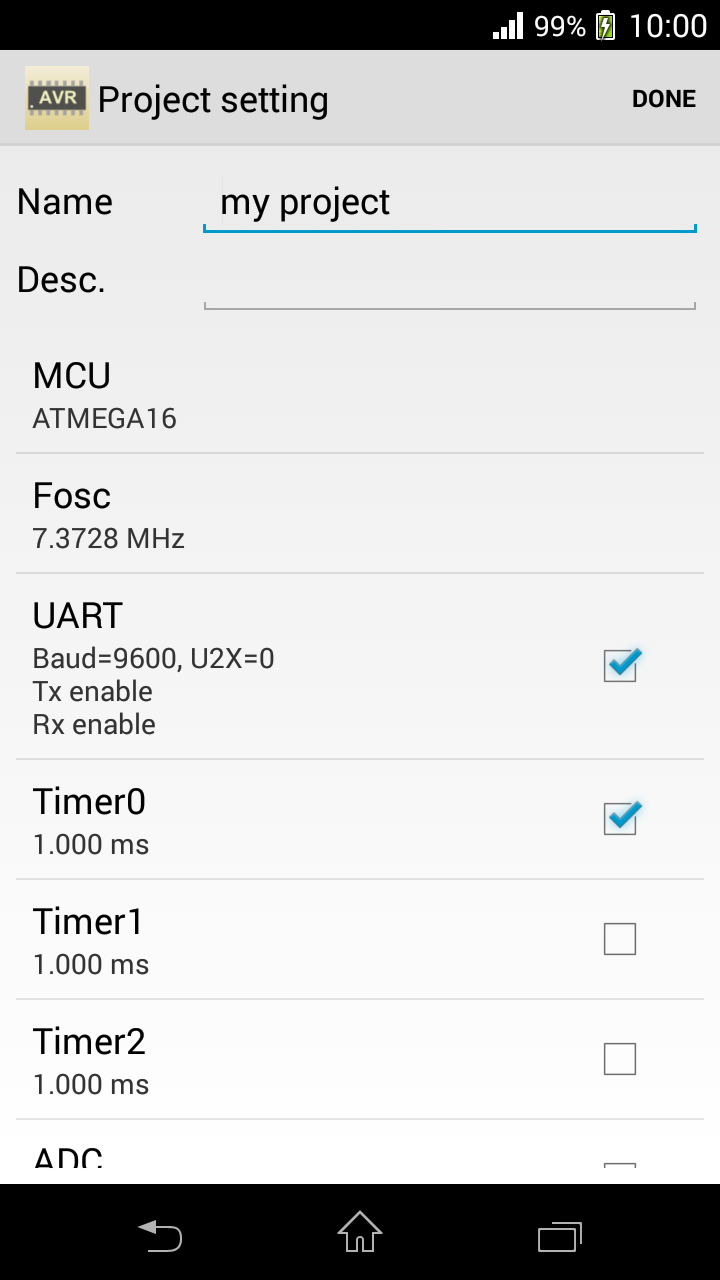This screenshot has width=720, height=1280.
Task: Enable the Timer1 checkbox
Action: tap(619, 938)
